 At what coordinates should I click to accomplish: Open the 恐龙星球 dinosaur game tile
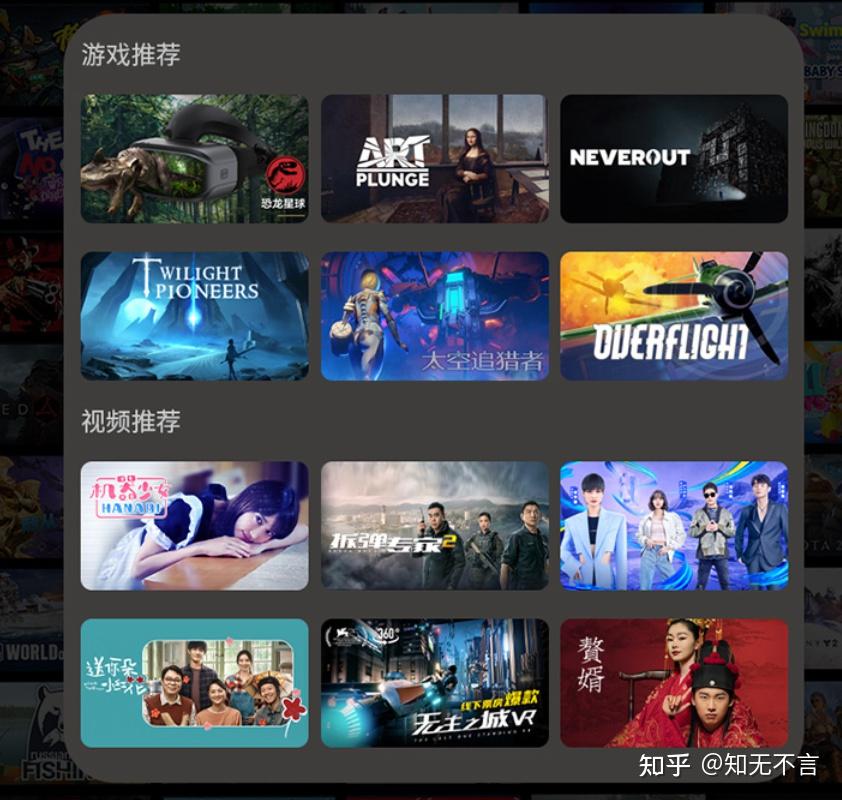(x=194, y=158)
